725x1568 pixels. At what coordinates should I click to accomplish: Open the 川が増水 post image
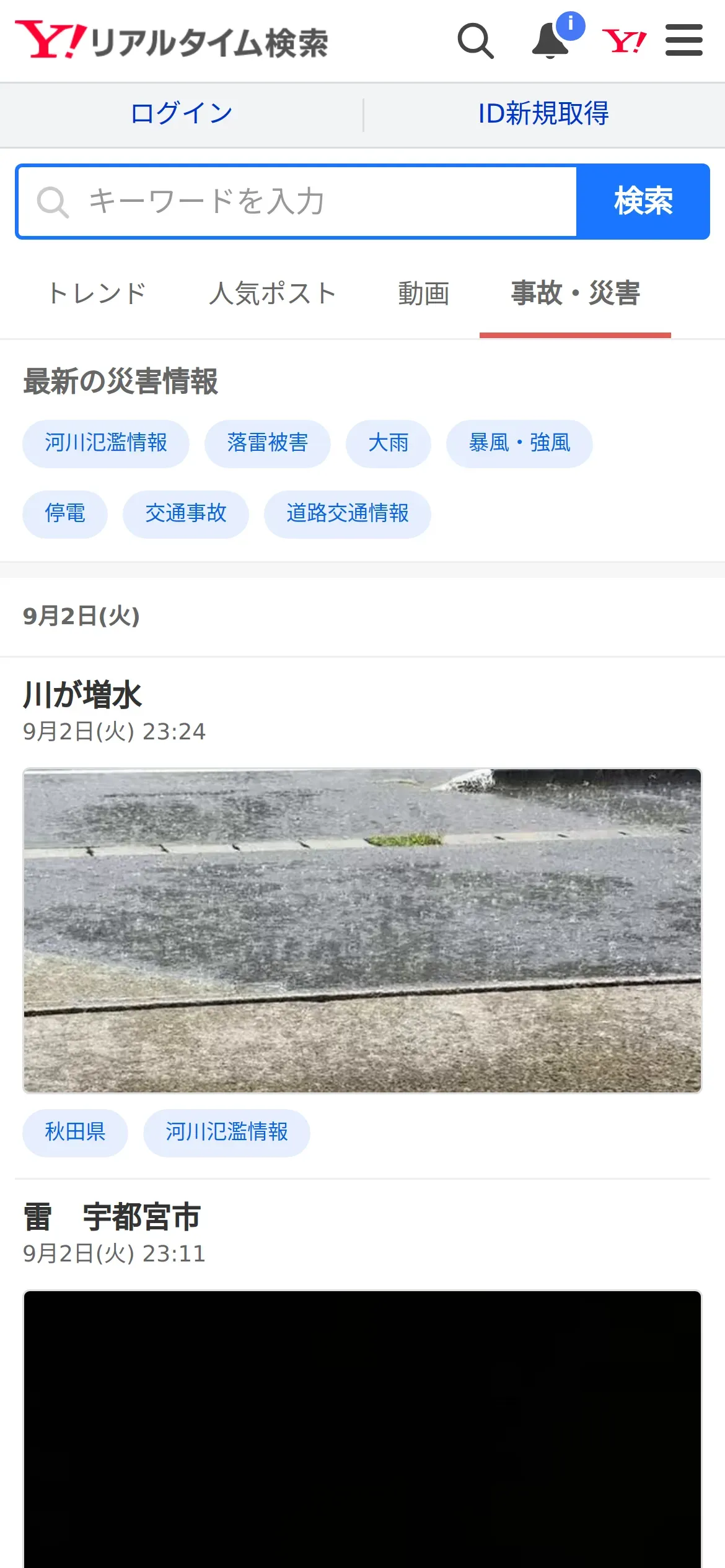(x=362, y=931)
